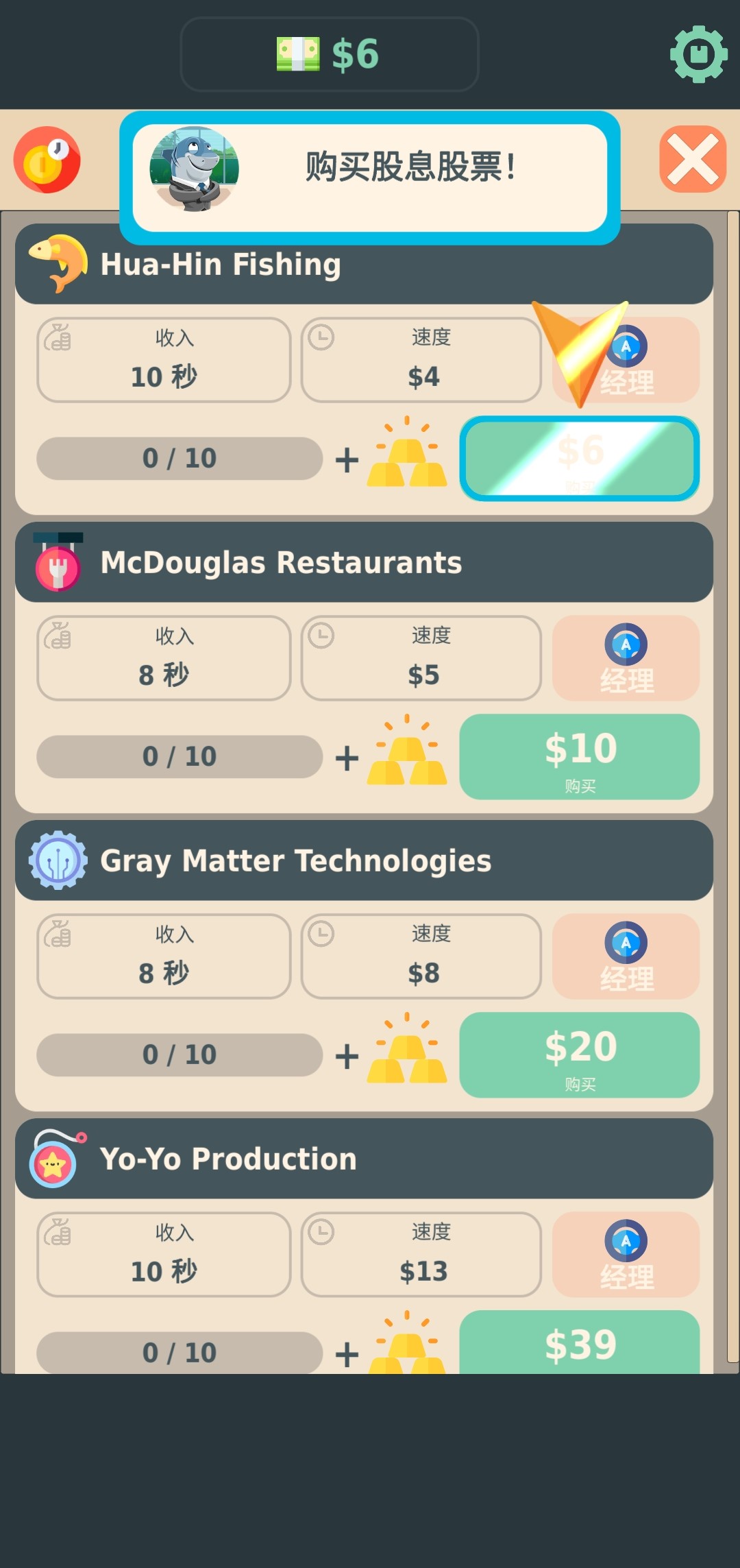Hire the 经理 for McDouglas Restaurants
Screen dimensions: 740x1568
[x=626, y=658]
